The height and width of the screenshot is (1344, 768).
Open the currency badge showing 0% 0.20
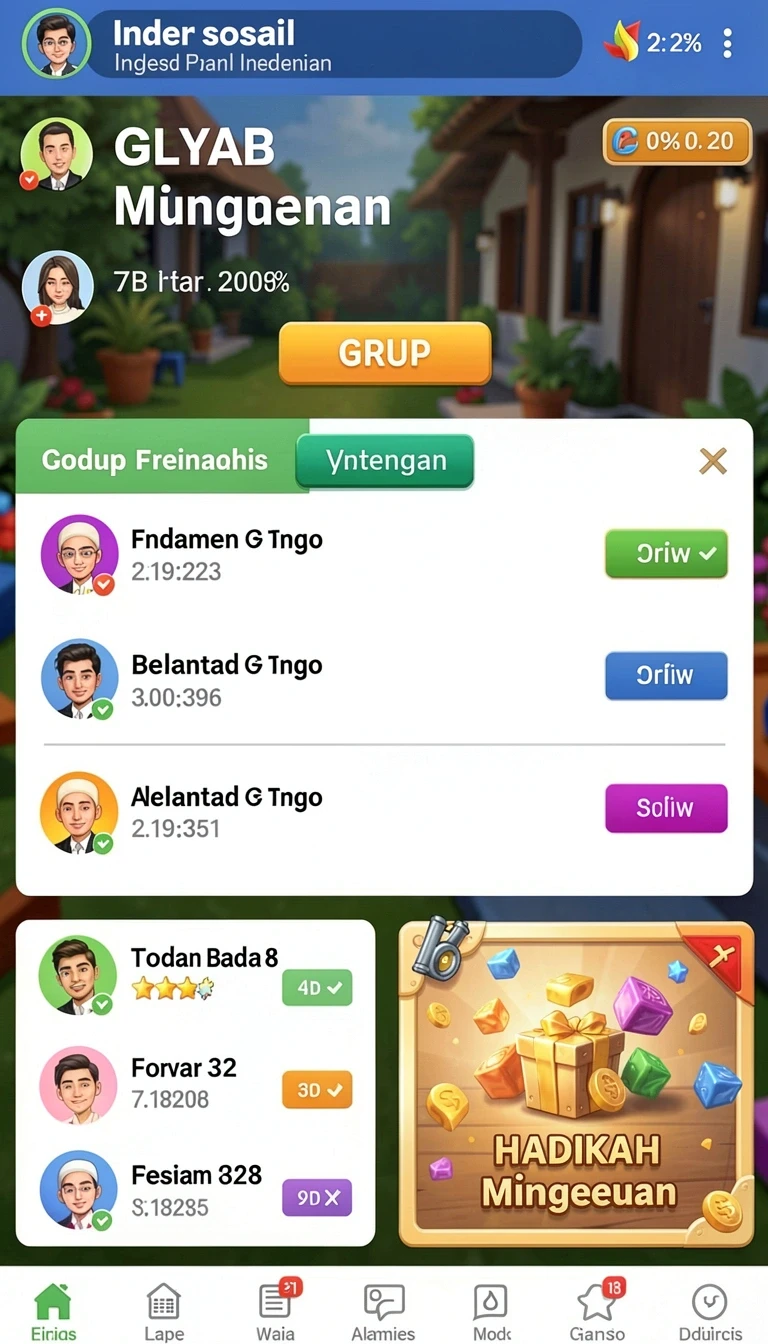pyautogui.click(x=677, y=142)
